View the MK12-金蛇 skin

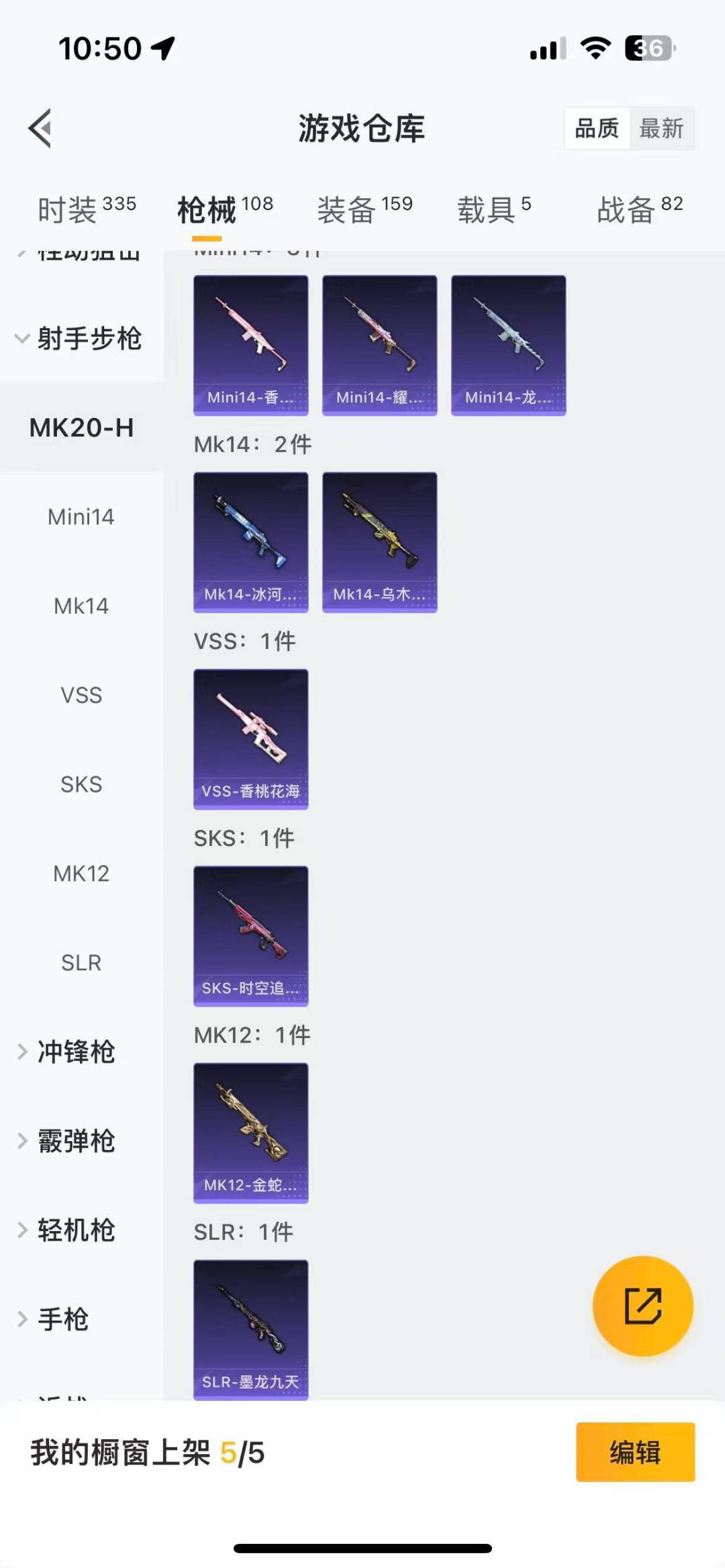click(251, 1133)
